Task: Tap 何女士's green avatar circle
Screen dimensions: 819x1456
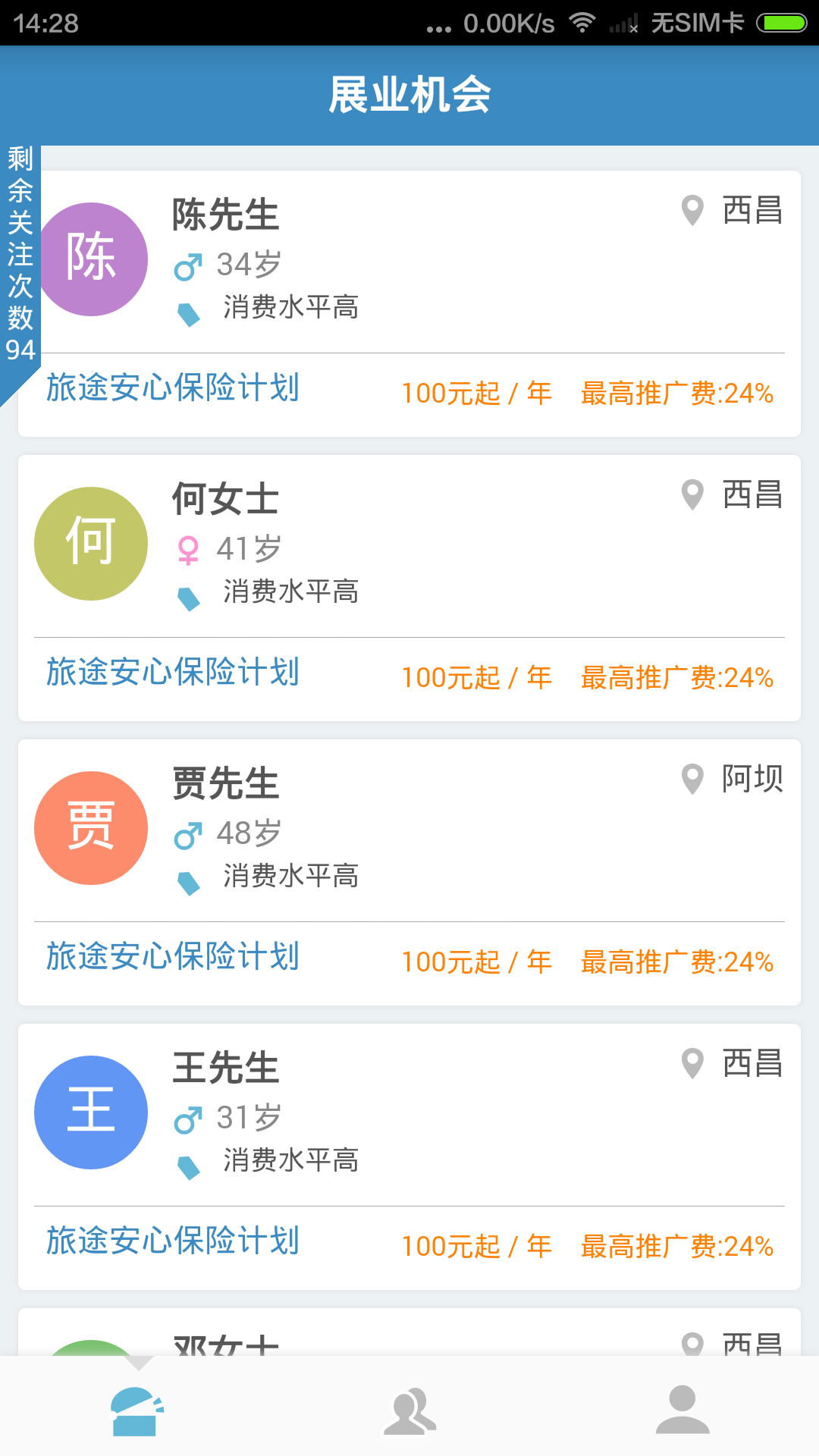Action: coord(91,543)
